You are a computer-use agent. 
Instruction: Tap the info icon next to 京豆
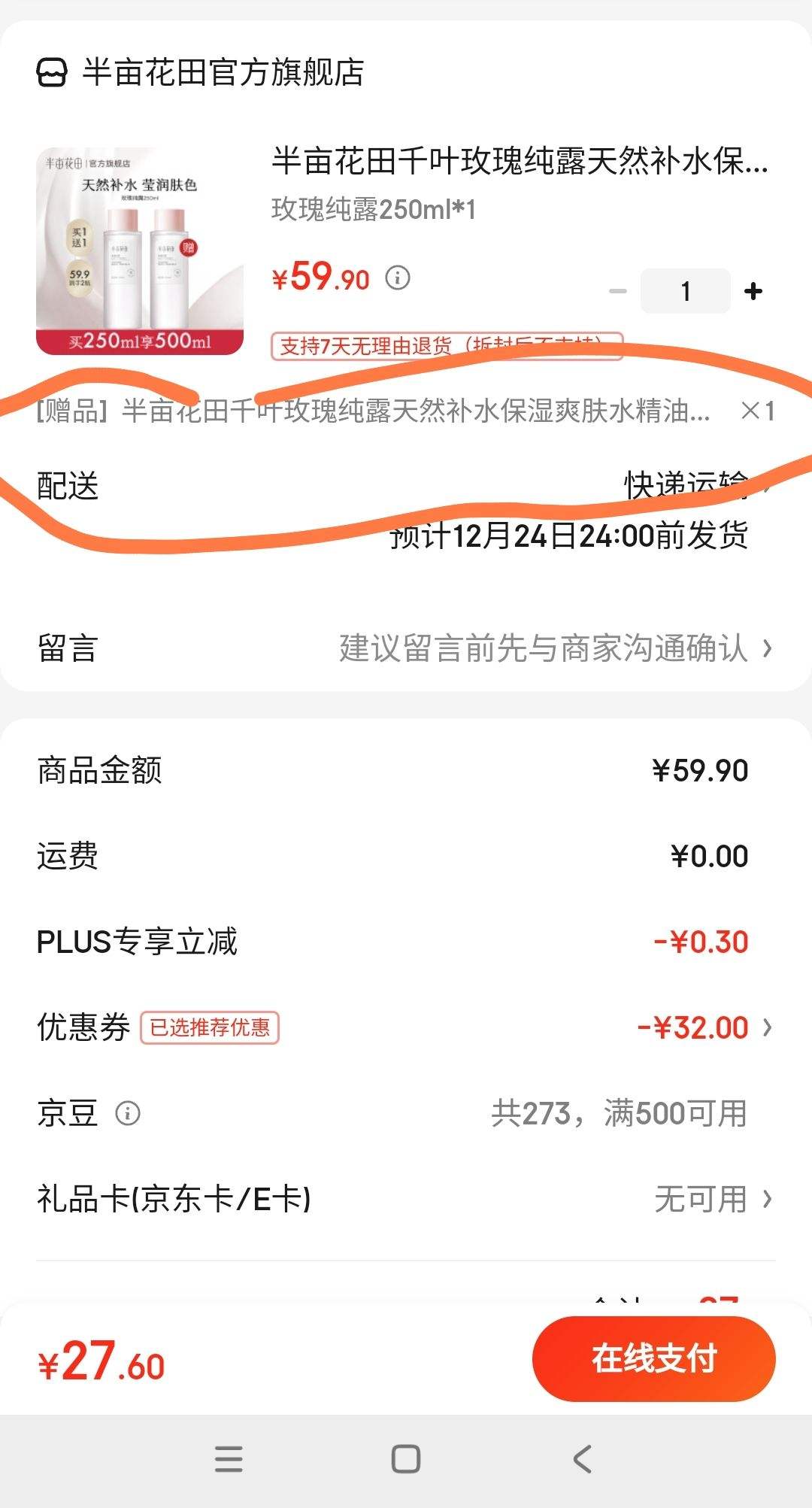coord(128,1115)
